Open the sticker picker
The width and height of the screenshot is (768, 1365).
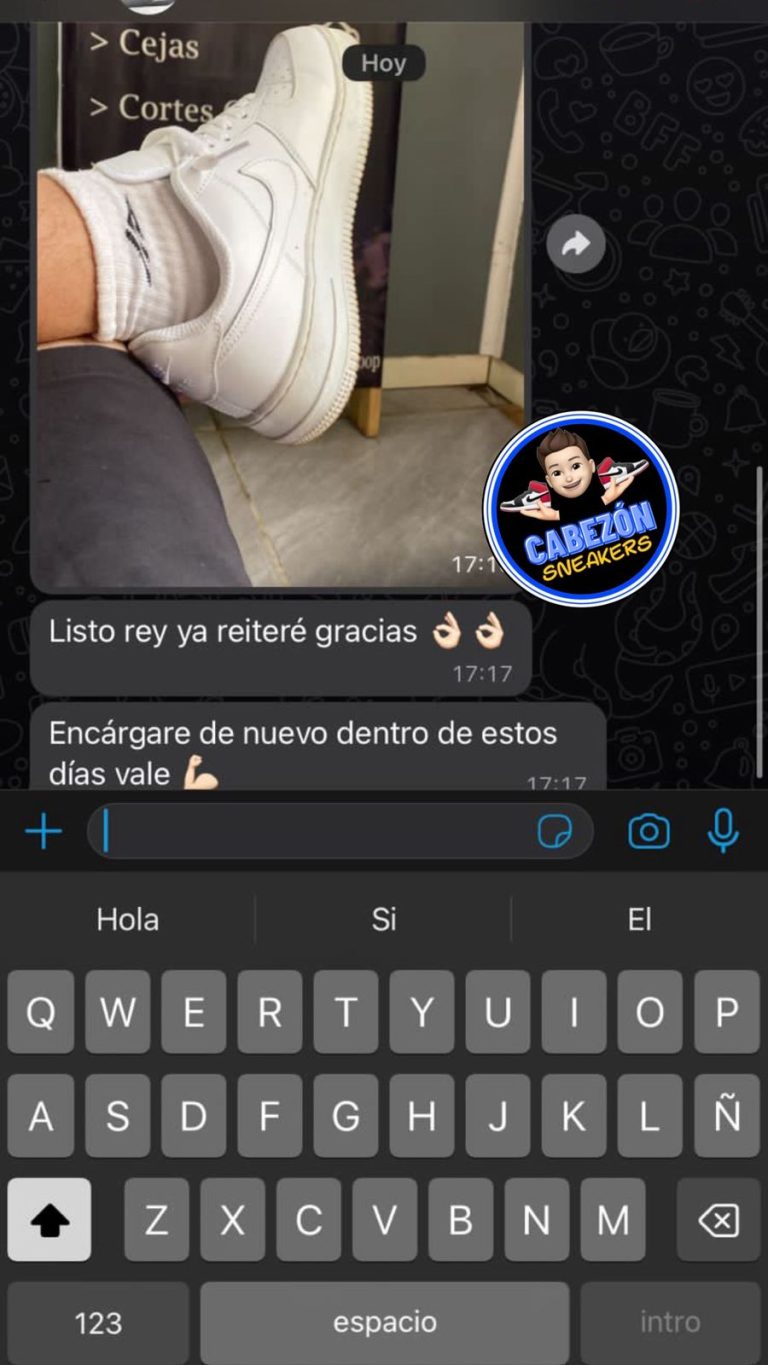tap(555, 831)
